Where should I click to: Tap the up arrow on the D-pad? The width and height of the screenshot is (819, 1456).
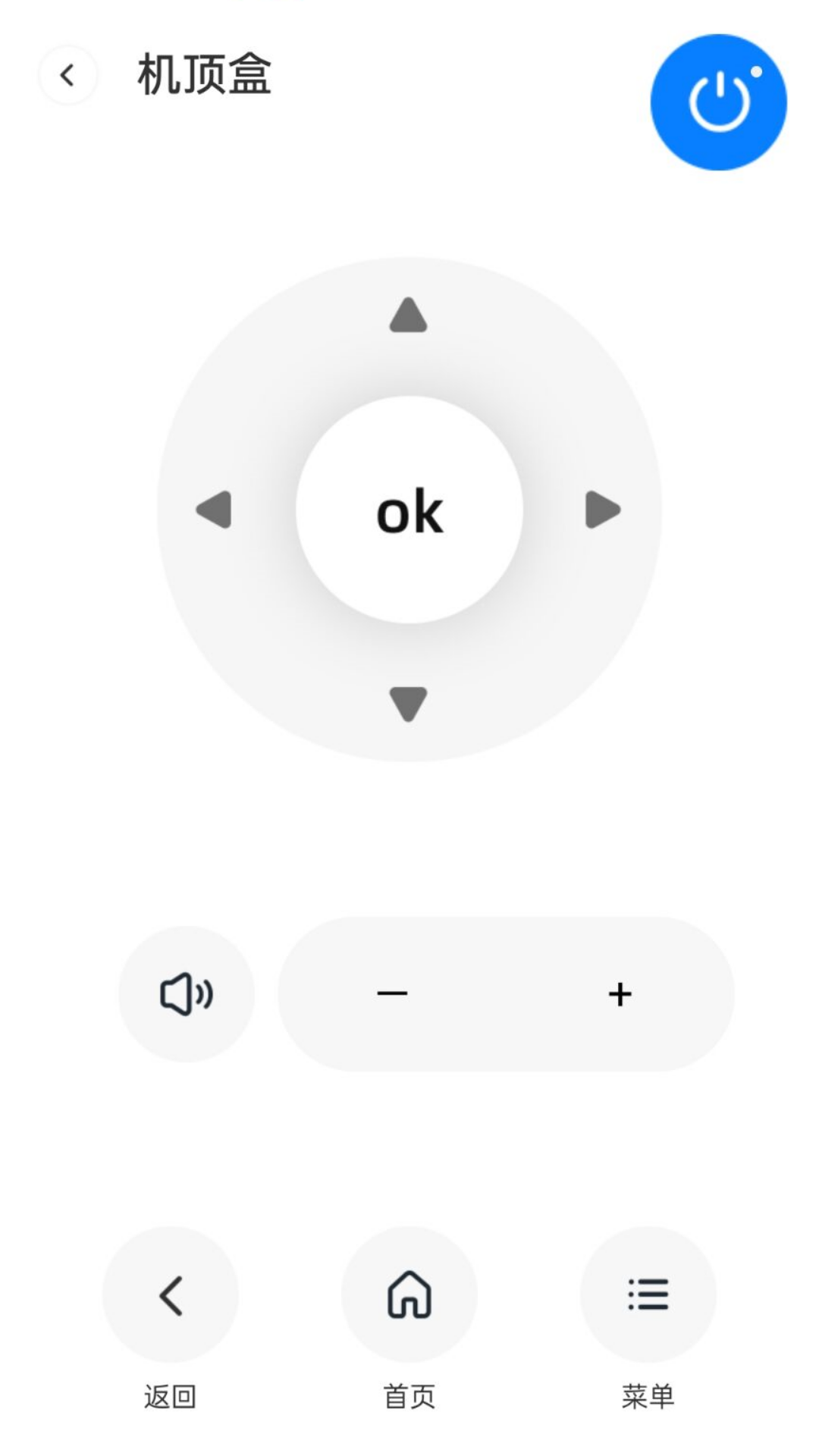(409, 315)
